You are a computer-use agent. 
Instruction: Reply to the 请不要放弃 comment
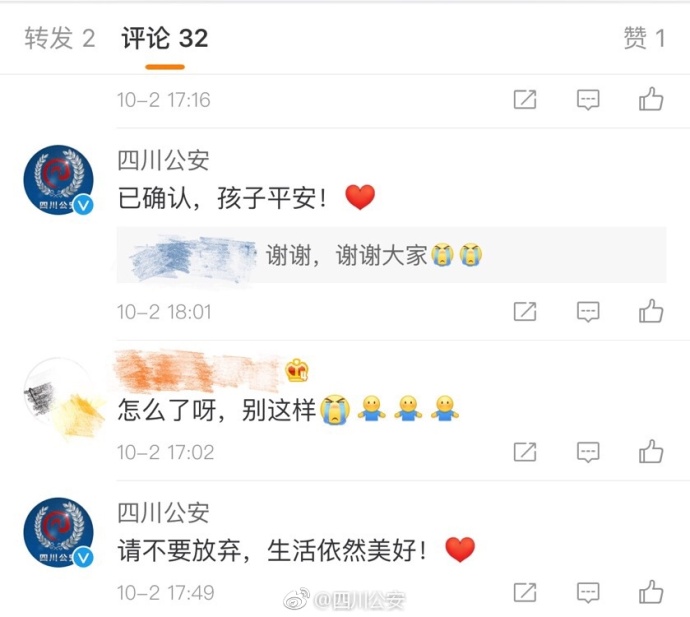[588, 592]
